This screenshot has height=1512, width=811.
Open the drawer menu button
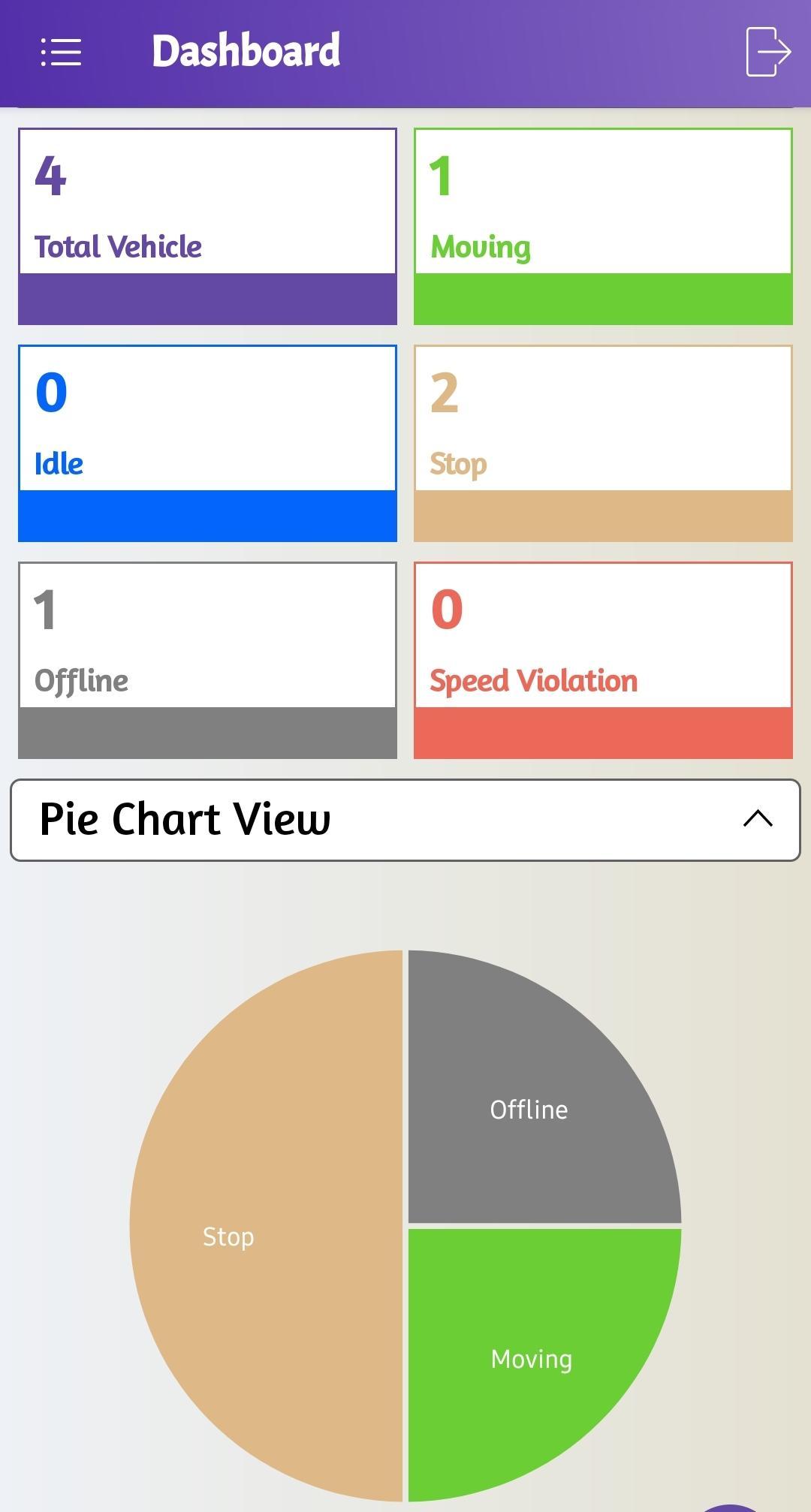click(x=60, y=52)
